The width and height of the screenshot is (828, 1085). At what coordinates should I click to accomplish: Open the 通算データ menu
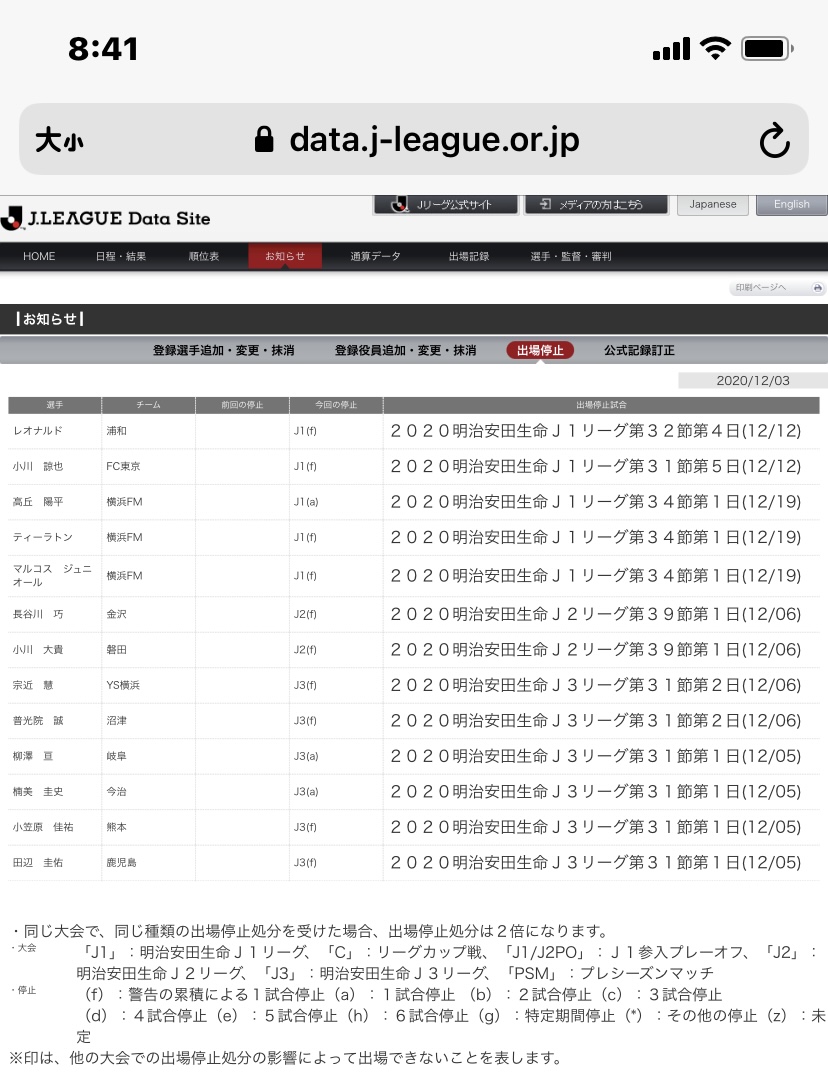375,256
